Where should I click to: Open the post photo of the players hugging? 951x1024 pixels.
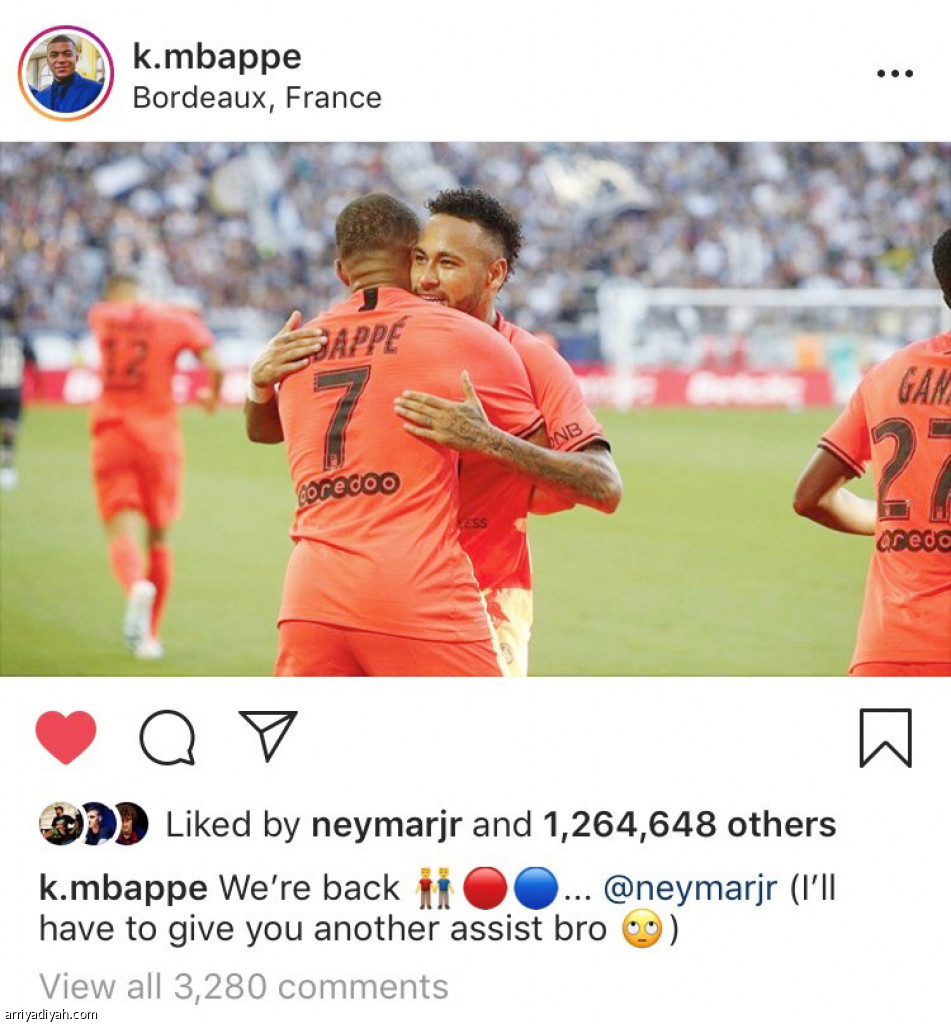coord(475,409)
